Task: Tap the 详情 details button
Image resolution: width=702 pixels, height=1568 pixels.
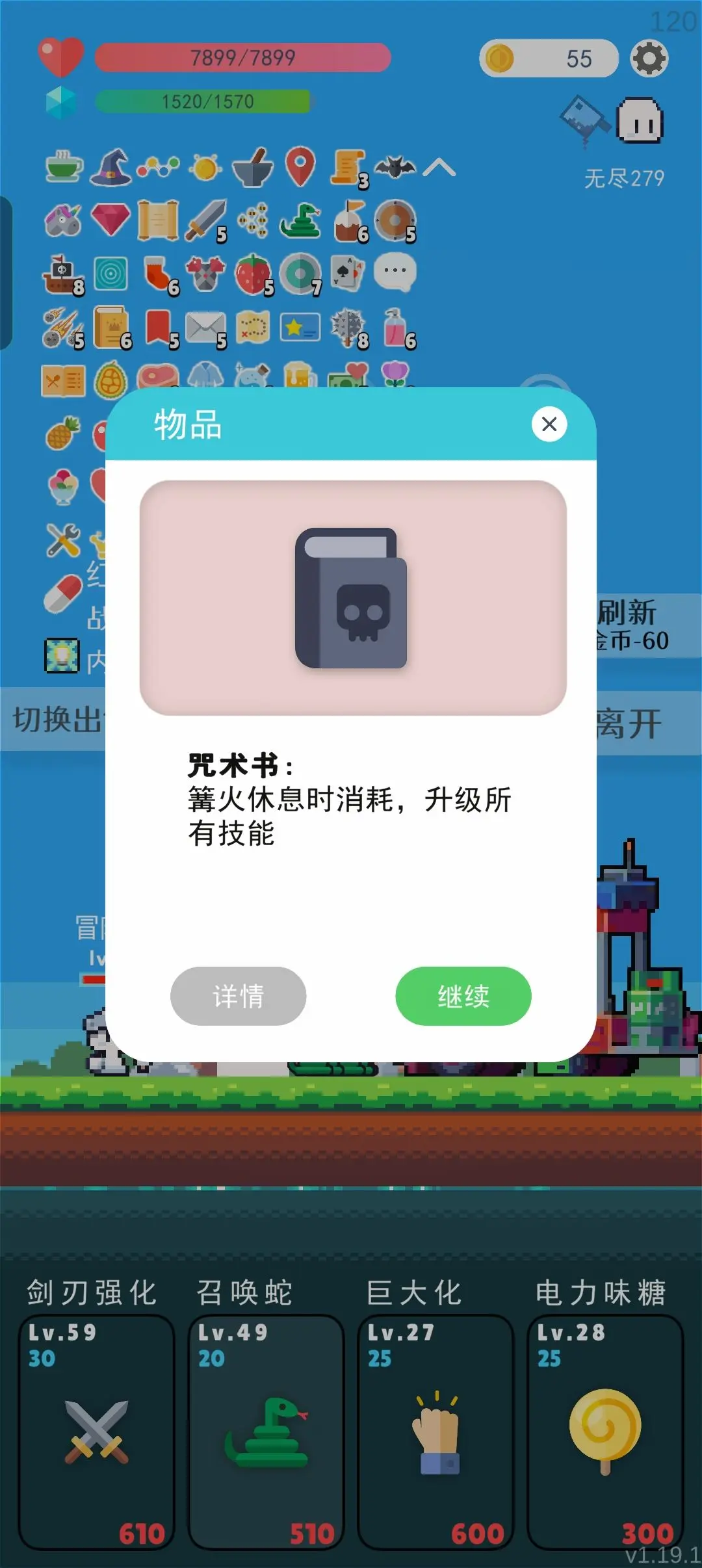Action: pos(238,995)
